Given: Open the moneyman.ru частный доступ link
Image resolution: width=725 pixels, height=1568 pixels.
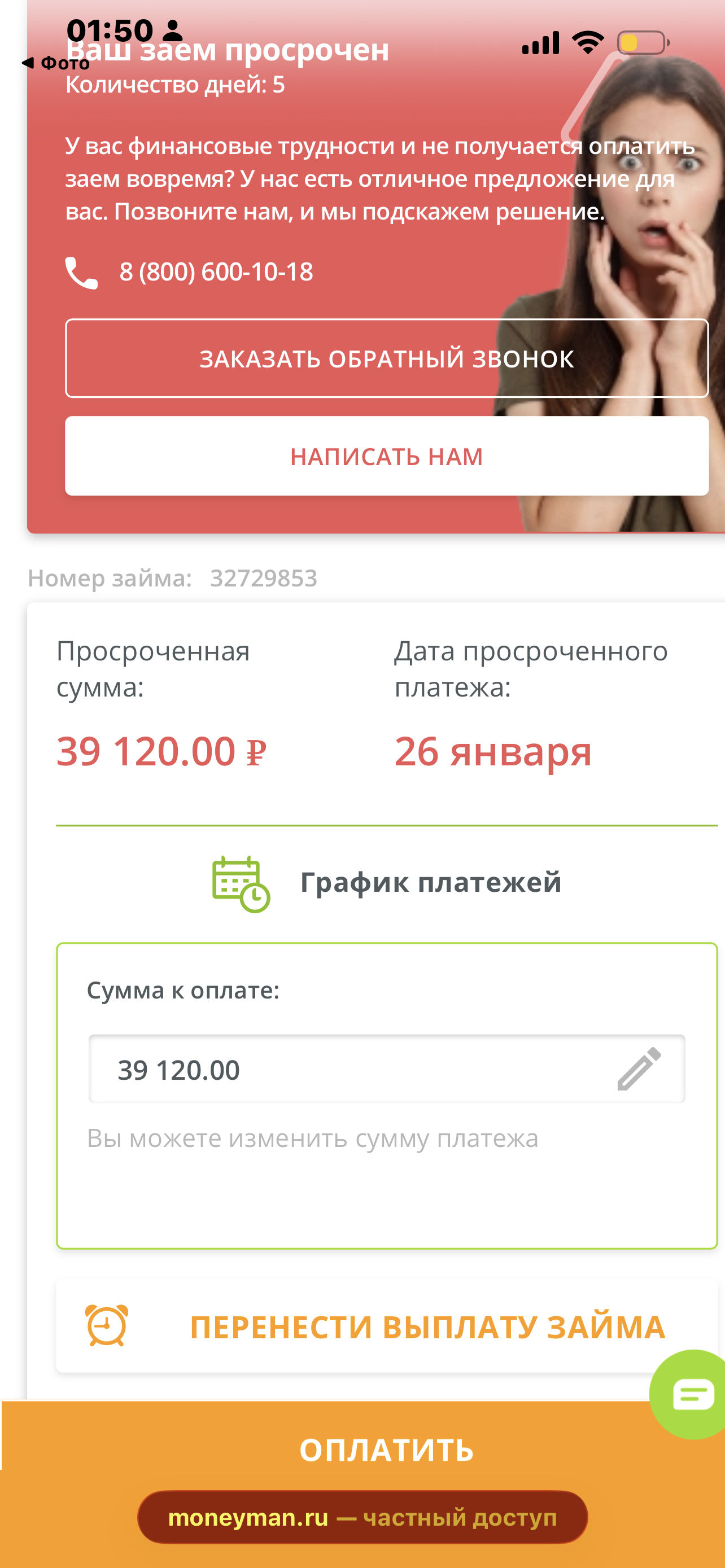Looking at the screenshot, I should [363, 1517].
